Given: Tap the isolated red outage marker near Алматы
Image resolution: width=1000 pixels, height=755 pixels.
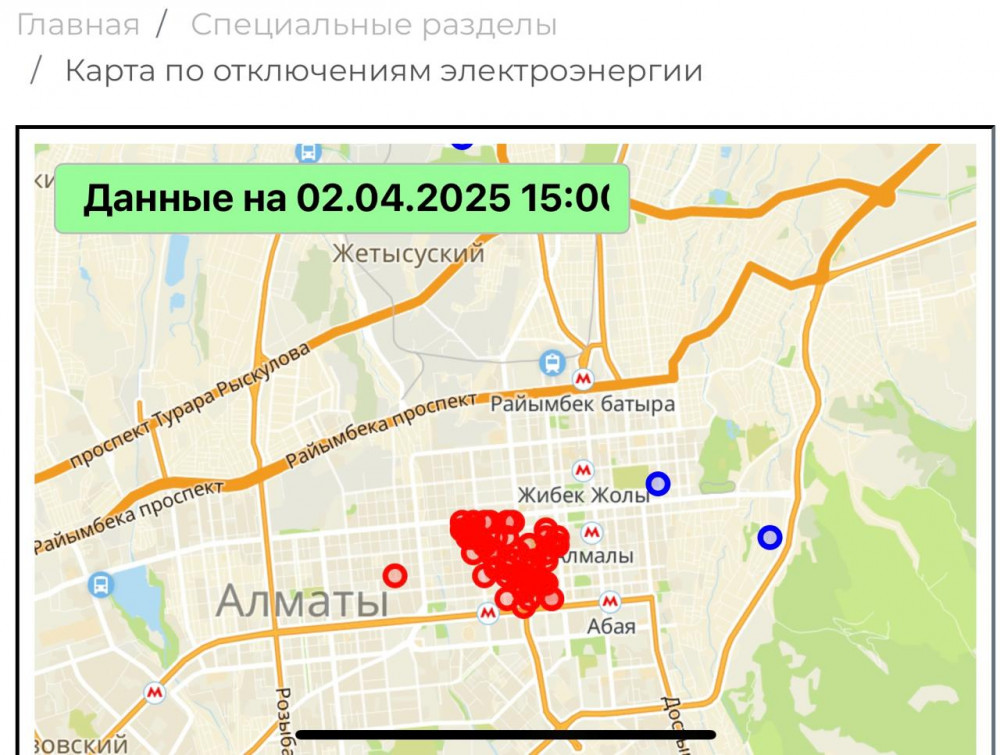Looking at the screenshot, I should pyautogui.click(x=395, y=575).
